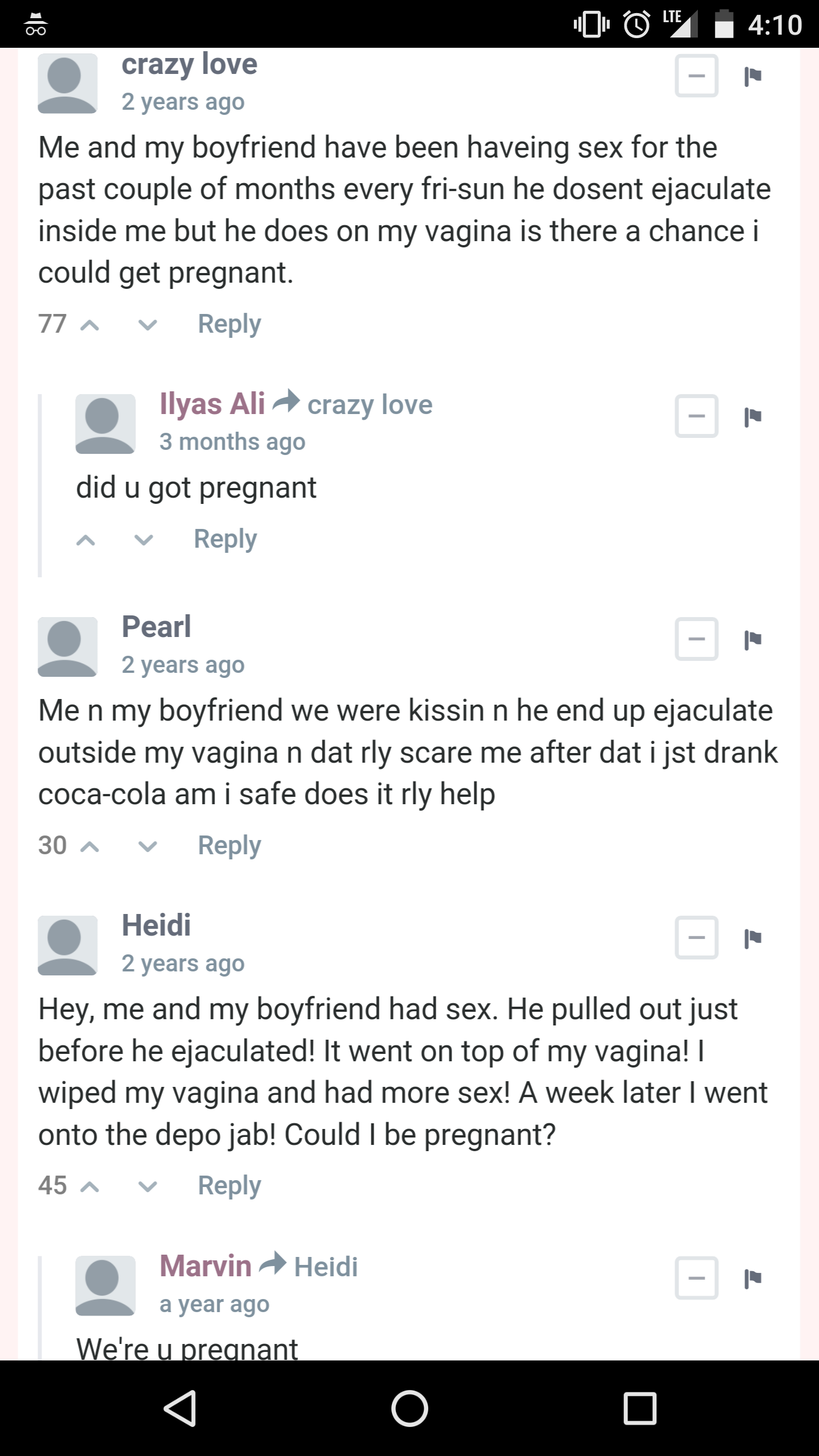The height and width of the screenshot is (1456, 819).
Task: Open Ilyas Ali's profile name
Action: 212,404
